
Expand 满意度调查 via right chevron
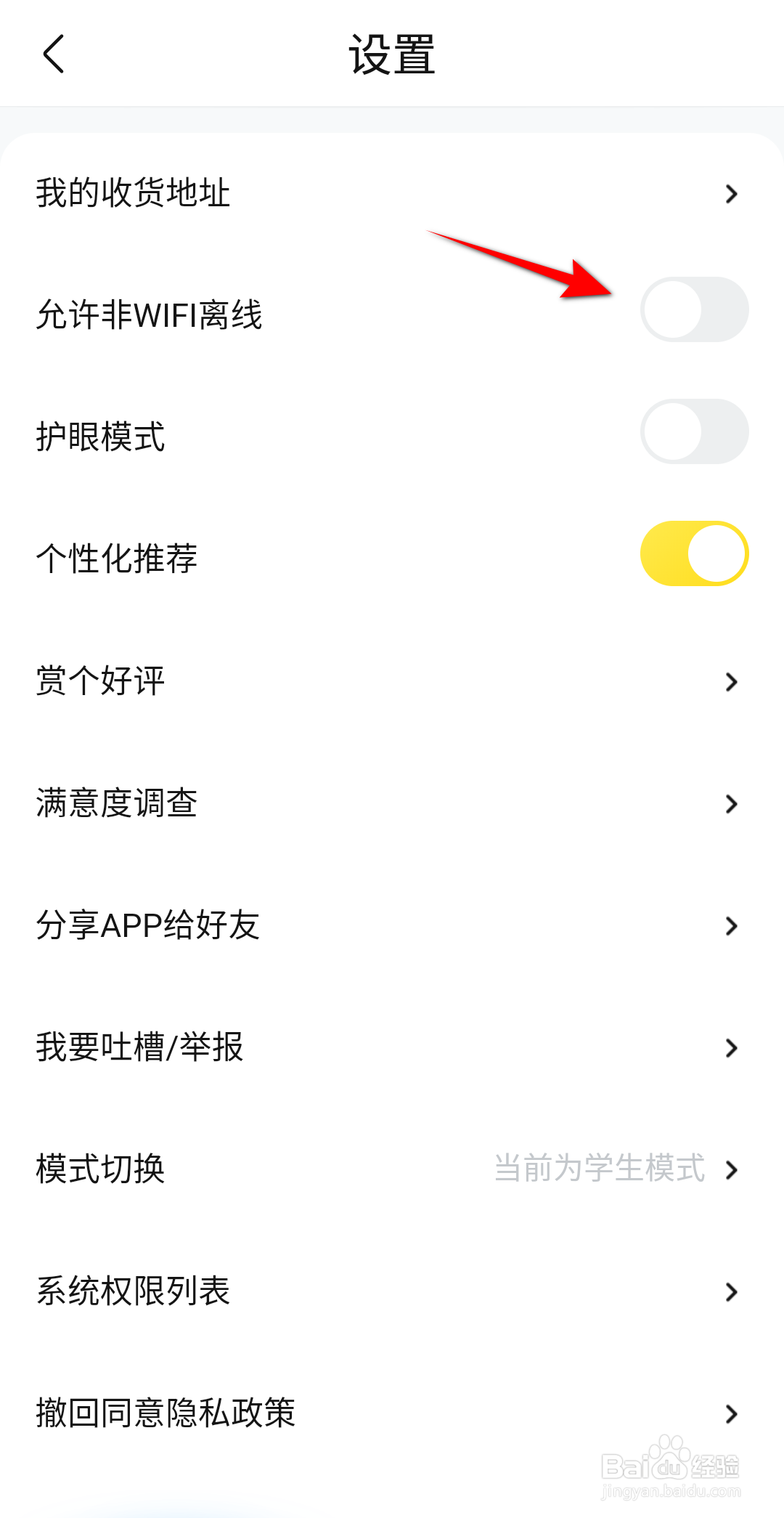tap(732, 803)
